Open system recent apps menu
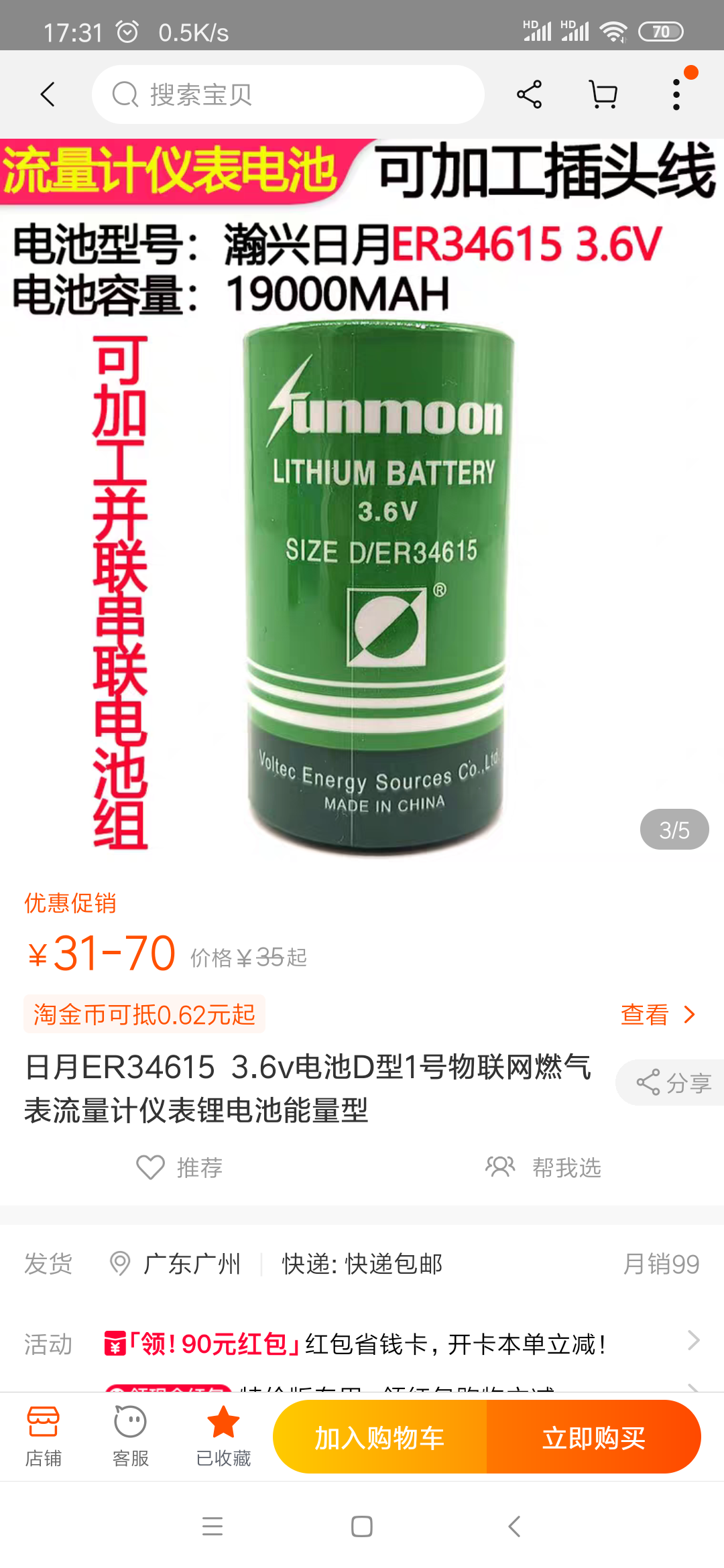 [x=213, y=1526]
